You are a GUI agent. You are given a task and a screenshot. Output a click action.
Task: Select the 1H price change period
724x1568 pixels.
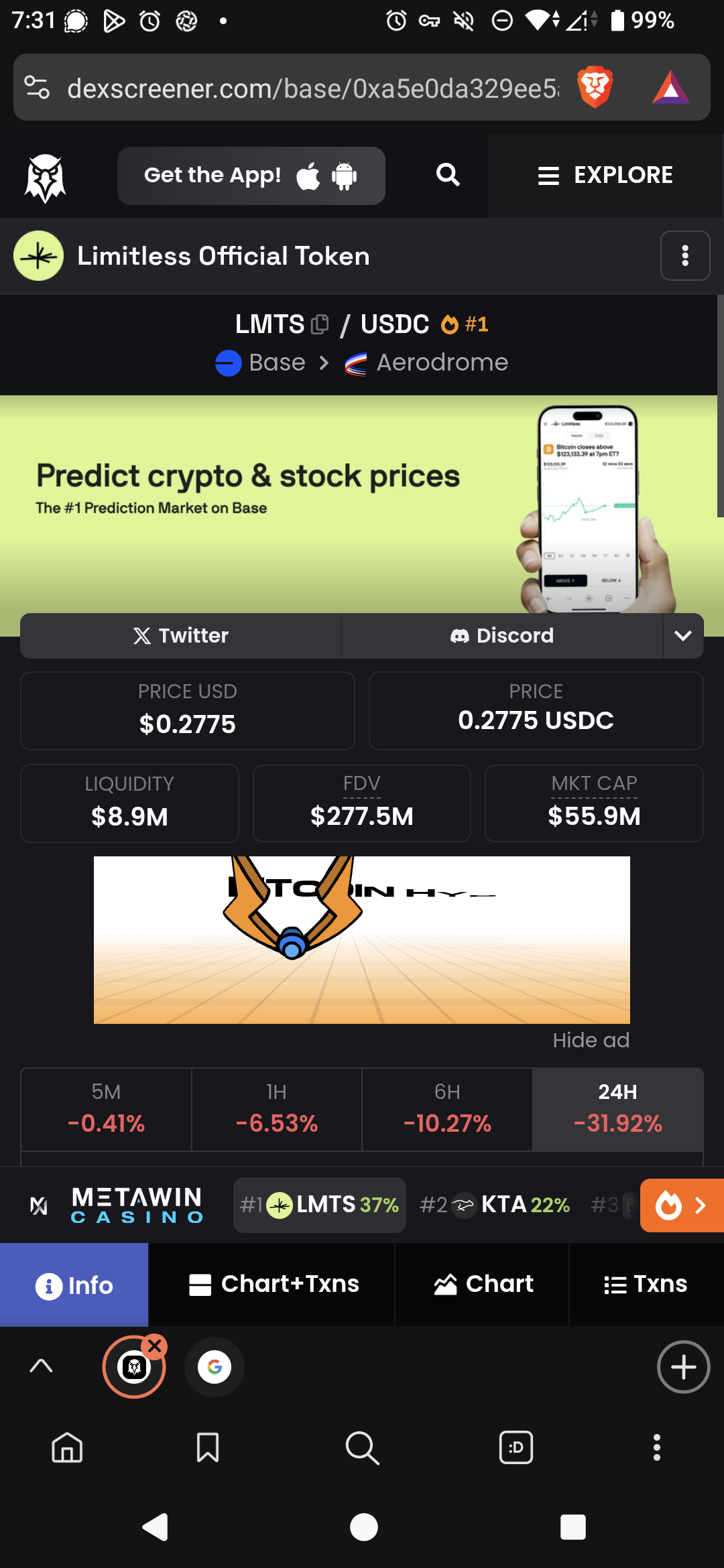click(x=276, y=1109)
